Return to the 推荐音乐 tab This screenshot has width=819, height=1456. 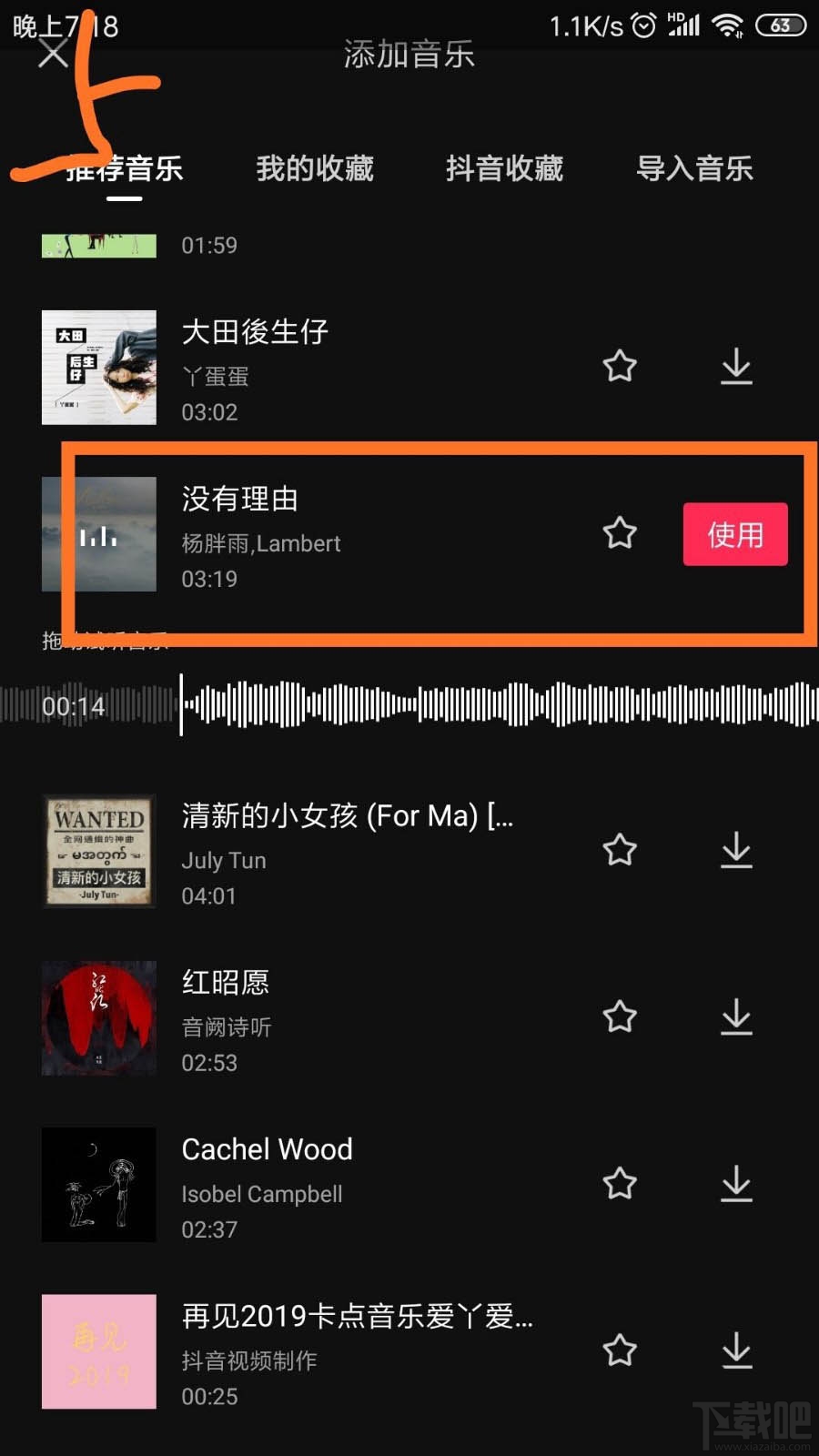point(123,169)
